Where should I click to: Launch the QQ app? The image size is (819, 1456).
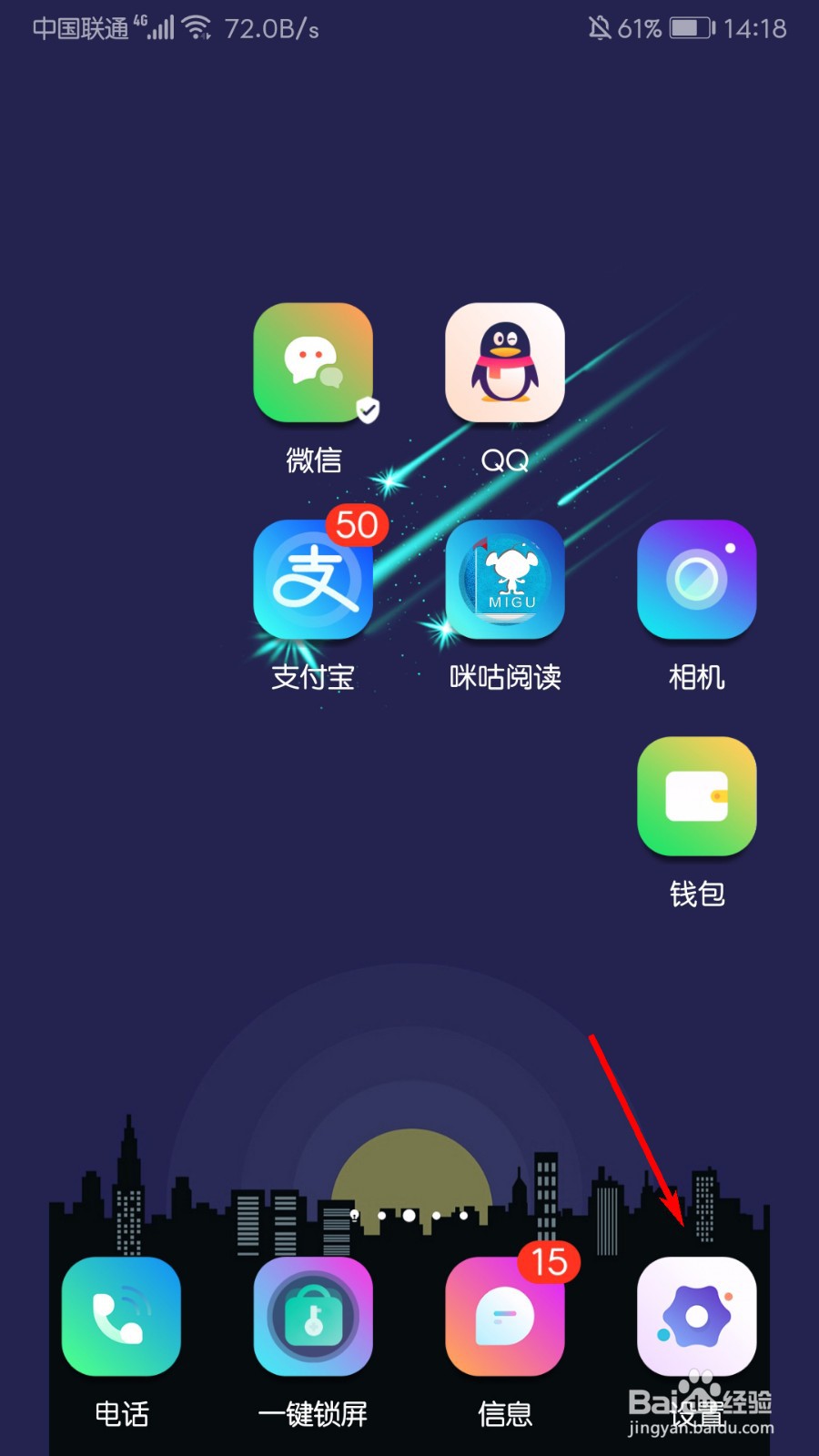point(505,364)
